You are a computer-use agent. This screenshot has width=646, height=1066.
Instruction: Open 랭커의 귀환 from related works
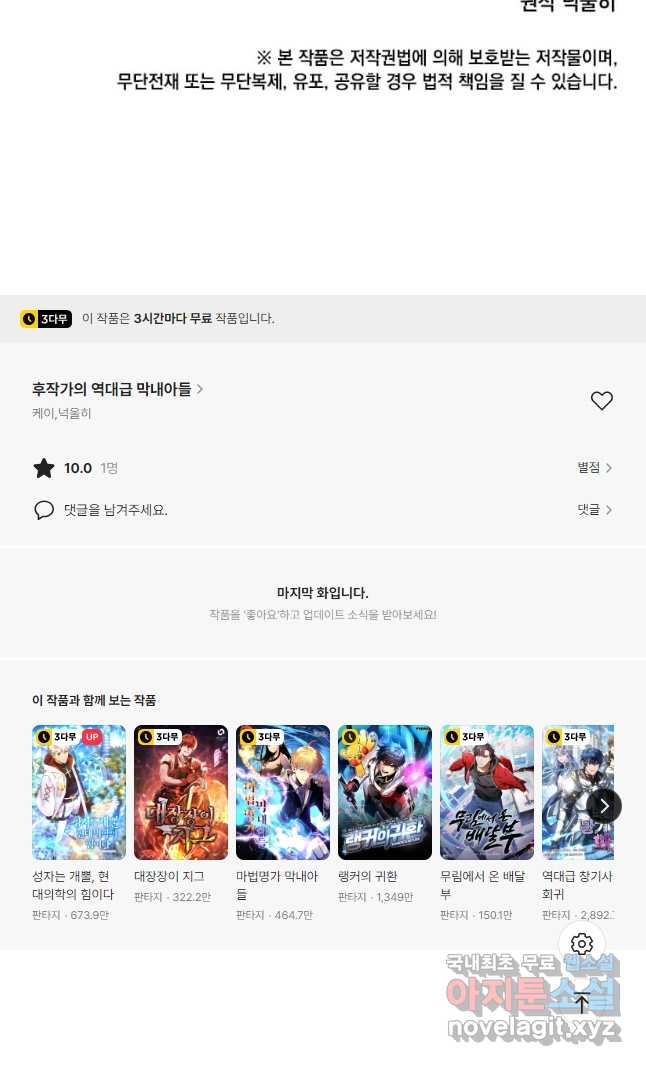click(x=385, y=814)
